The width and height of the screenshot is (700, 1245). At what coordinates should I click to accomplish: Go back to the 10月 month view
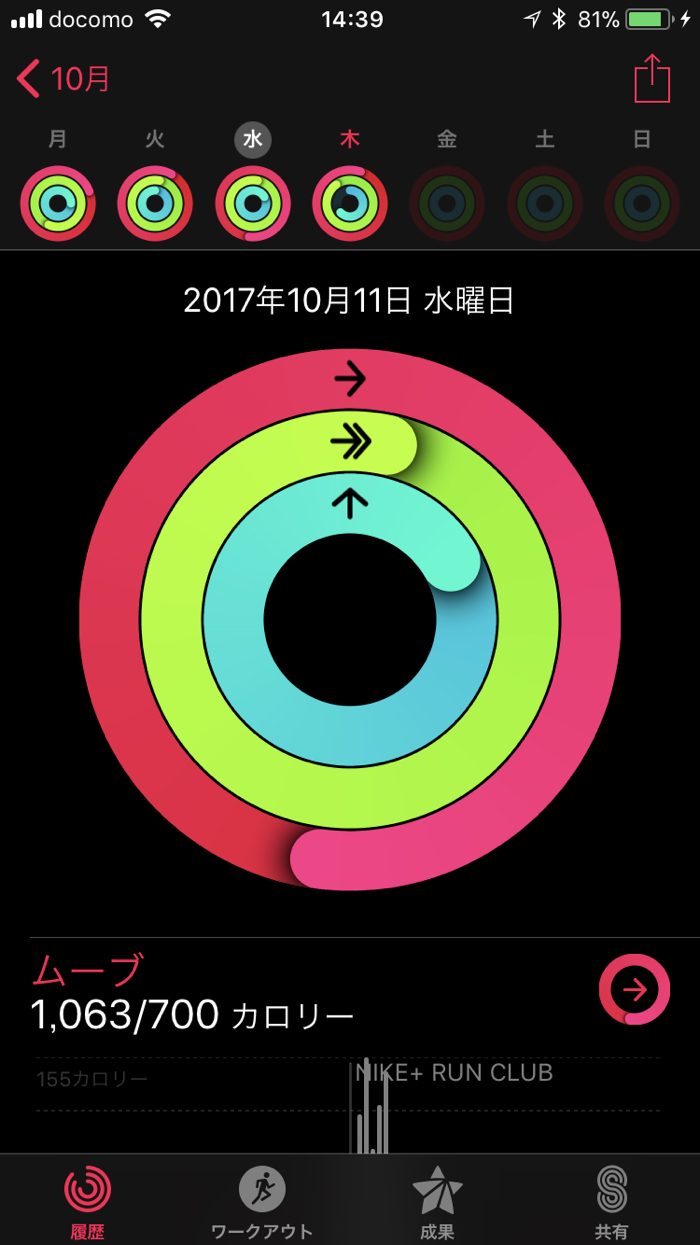(62, 78)
